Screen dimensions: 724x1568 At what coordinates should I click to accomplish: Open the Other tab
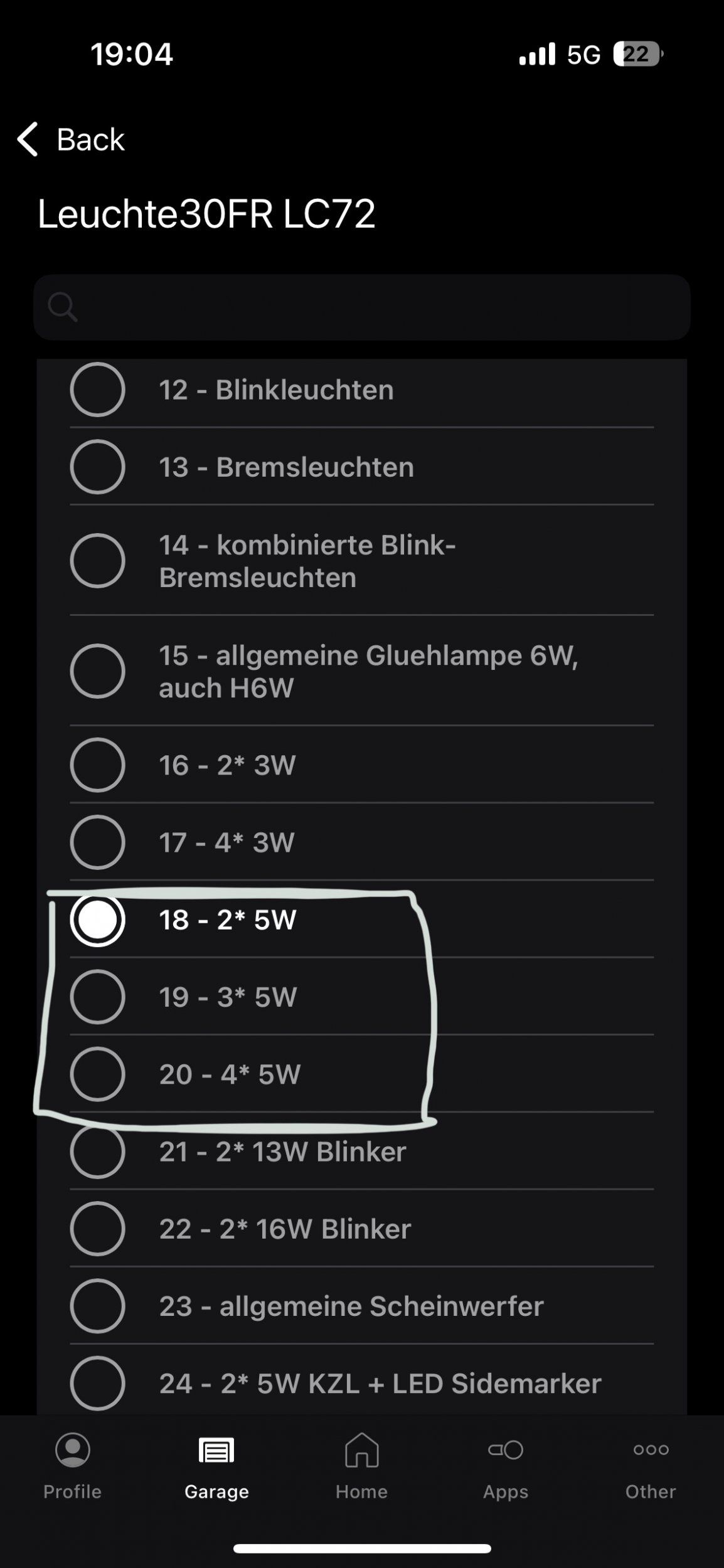(x=651, y=1466)
